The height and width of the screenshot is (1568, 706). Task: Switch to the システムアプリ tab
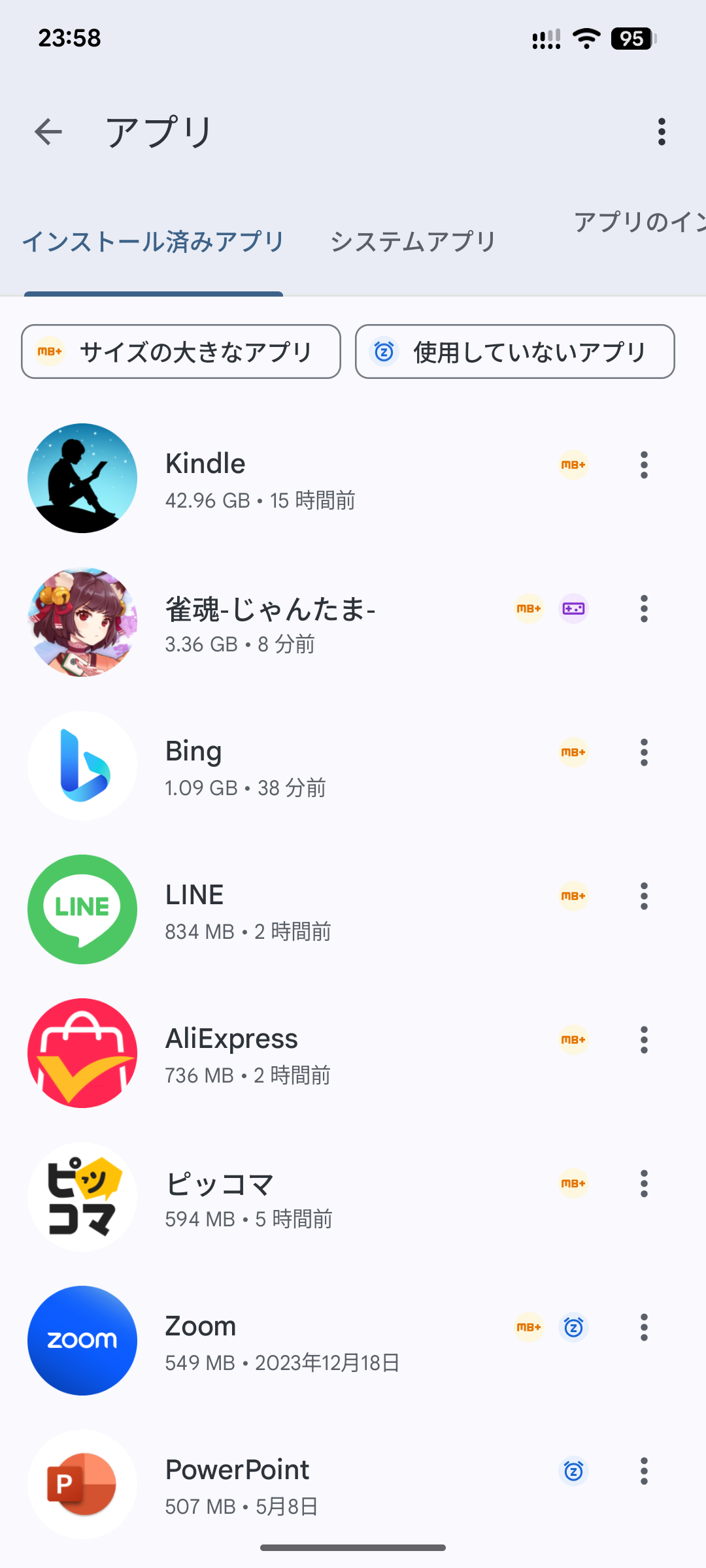pos(413,242)
